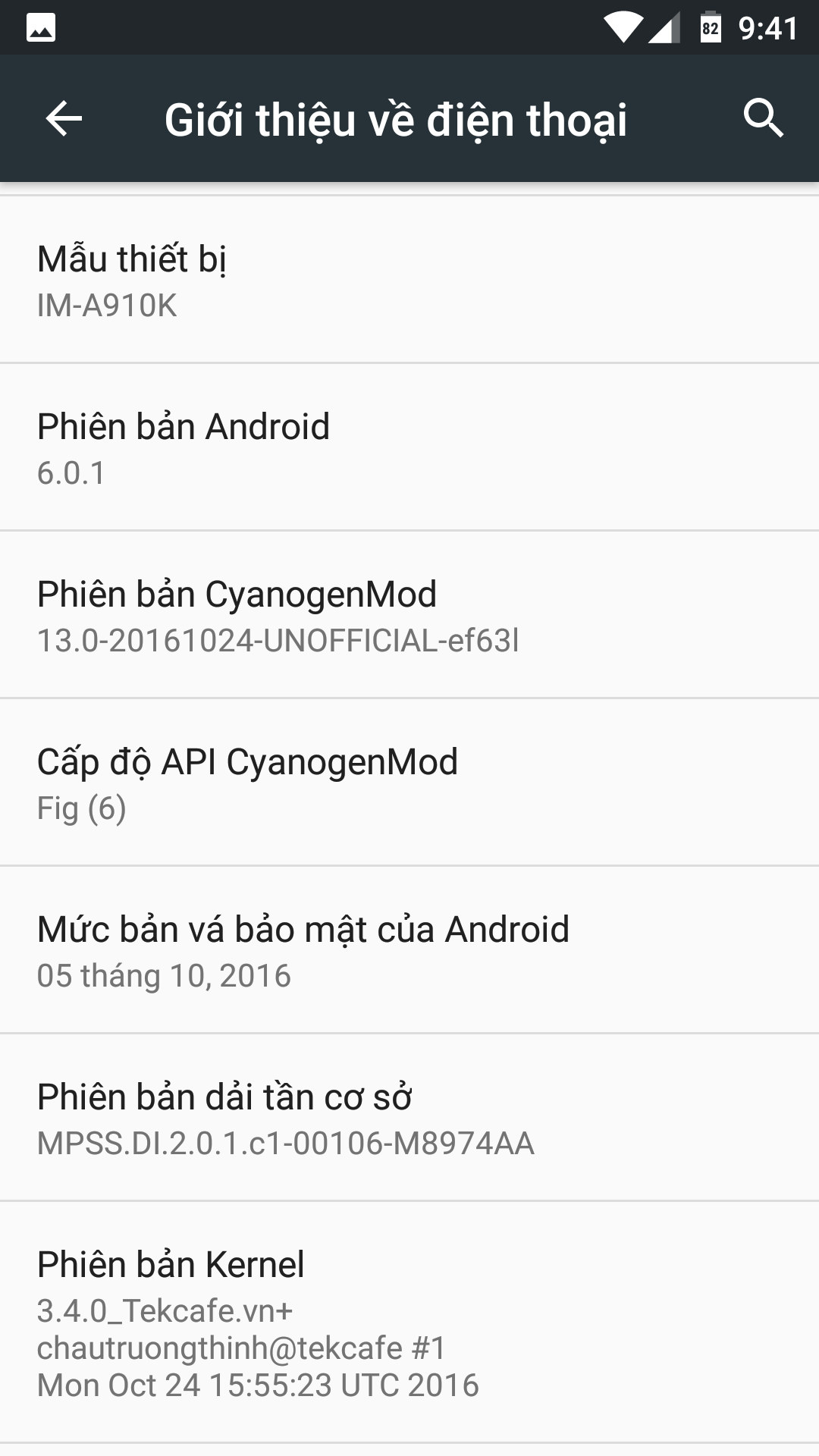Open the settings search icon
Image resolution: width=819 pixels, height=1456 pixels.
click(x=763, y=118)
